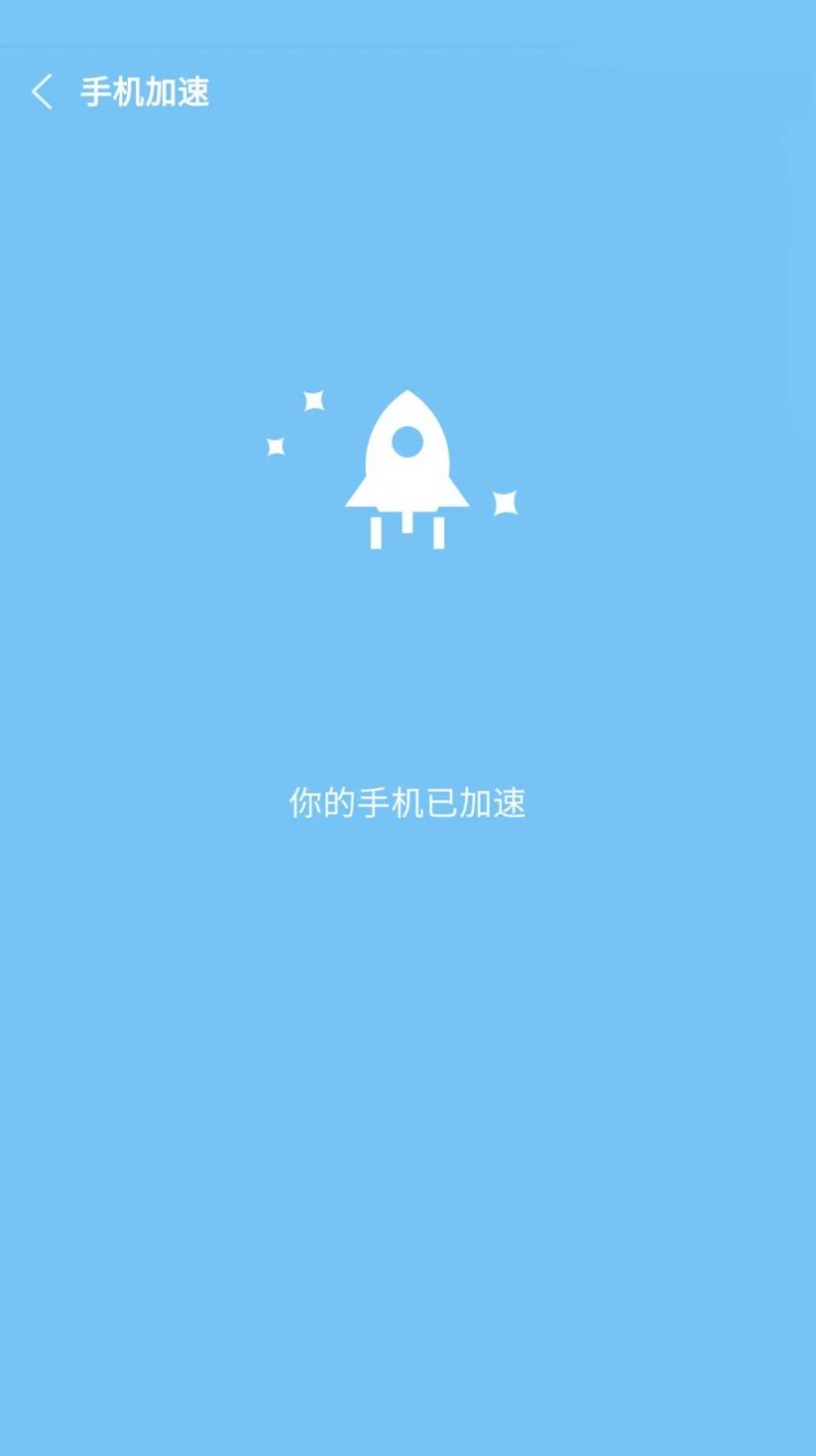Tap the sparkle right of the rocket
This screenshot has height=1456, width=816.
pyautogui.click(x=504, y=501)
